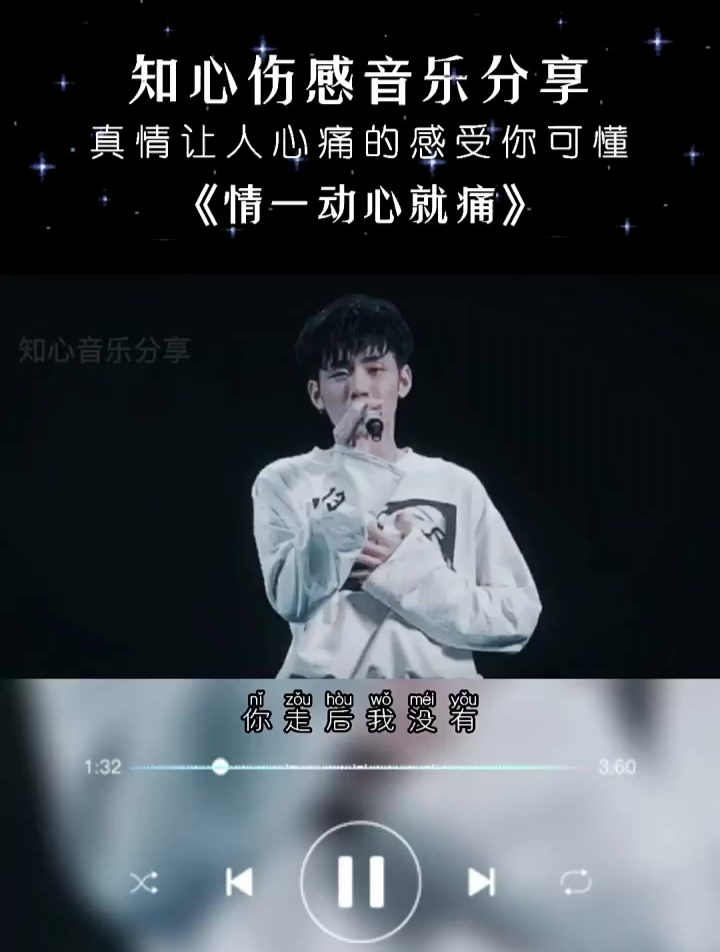Click the previous-track triangle icon
Viewport: 720px width, 952px height.
240,880
